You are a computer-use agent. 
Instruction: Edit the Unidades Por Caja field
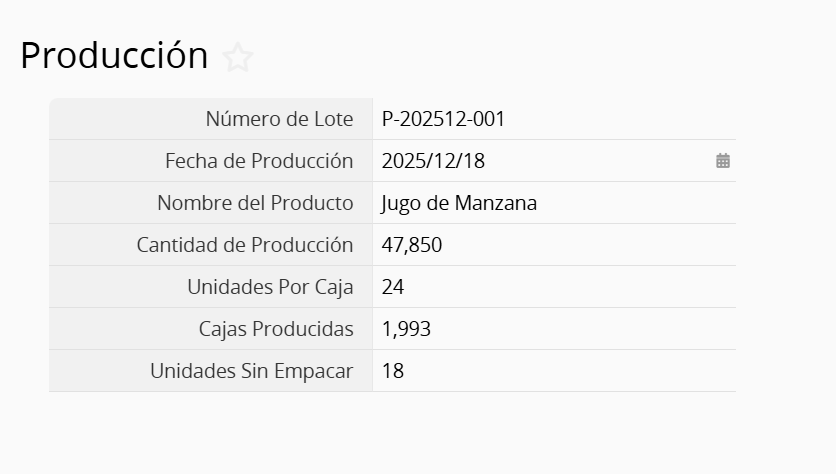coord(553,287)
